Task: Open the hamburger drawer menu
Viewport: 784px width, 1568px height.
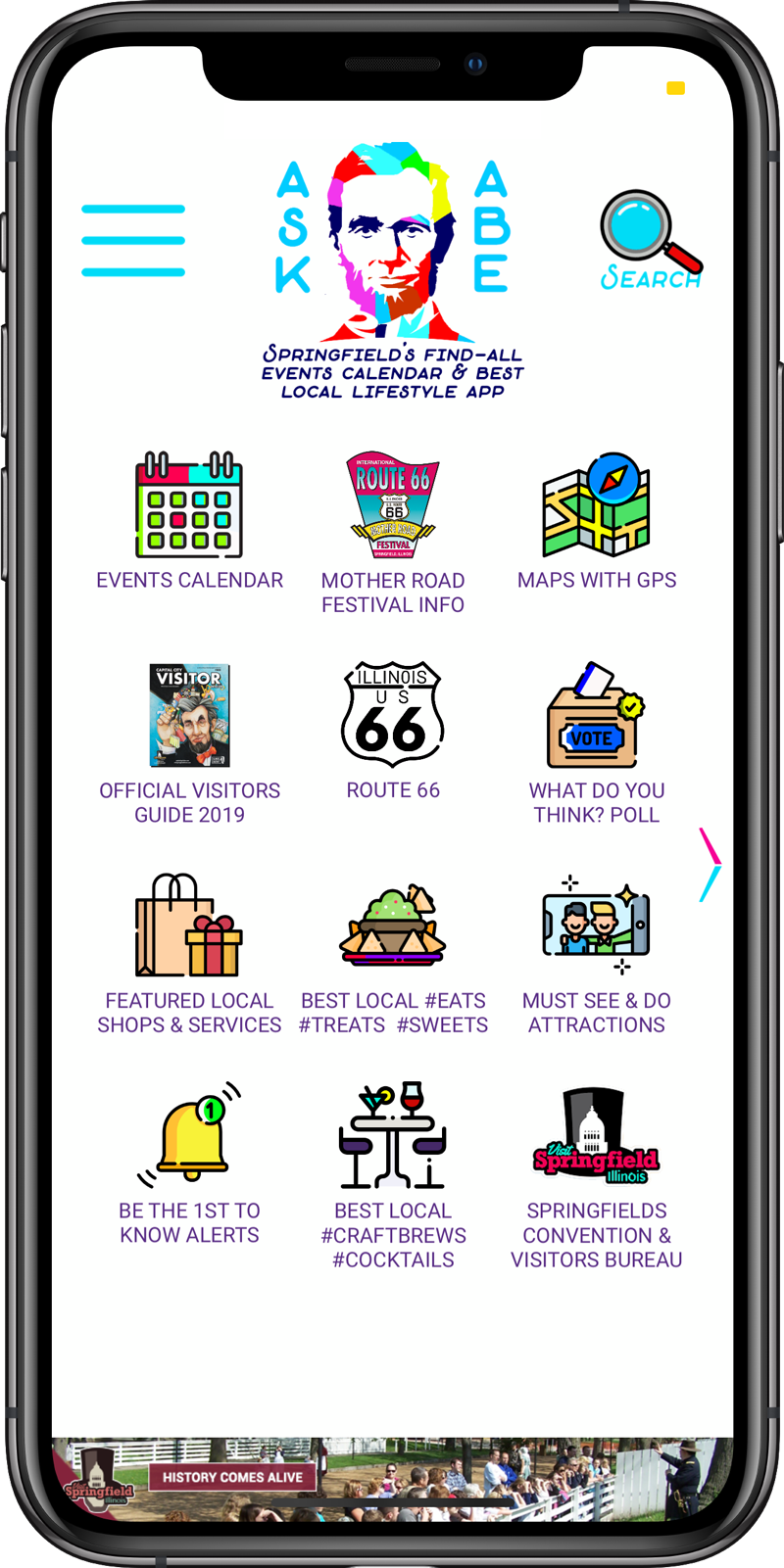Action: click(133, 240)
